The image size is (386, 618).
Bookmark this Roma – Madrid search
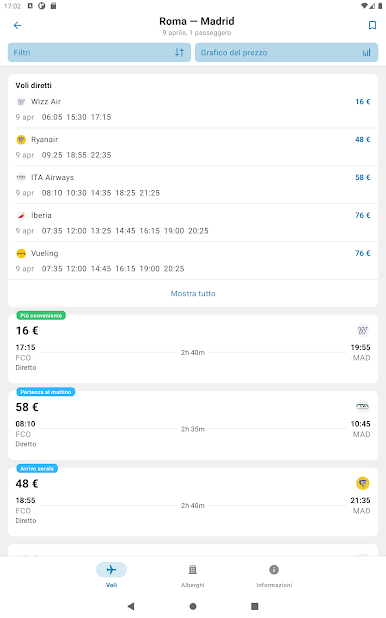coord(372,26)
